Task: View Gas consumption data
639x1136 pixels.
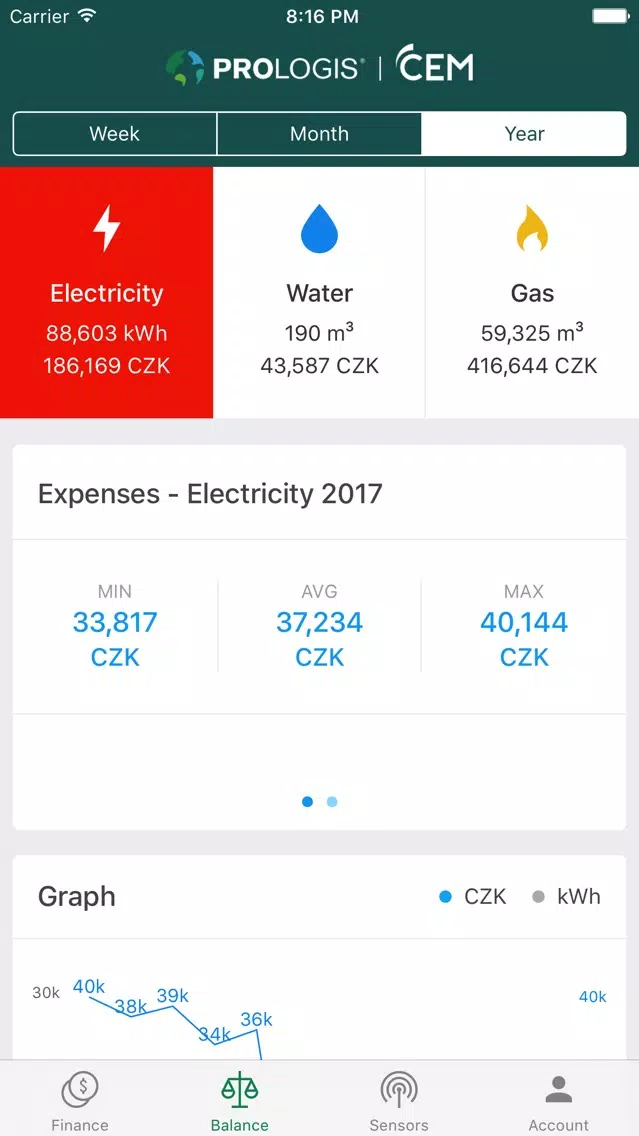Action: [532, 292]
